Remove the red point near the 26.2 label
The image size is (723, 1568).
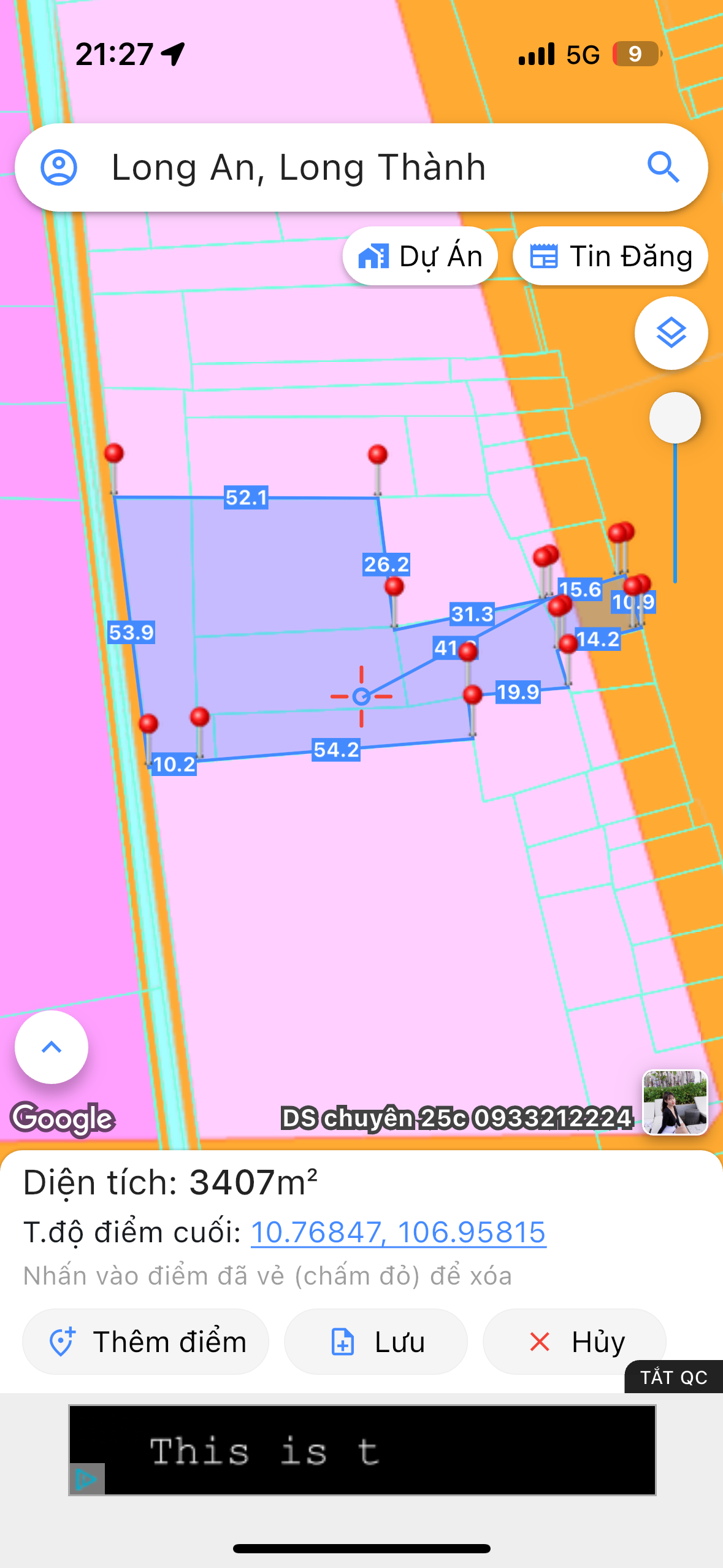(394, 587)
